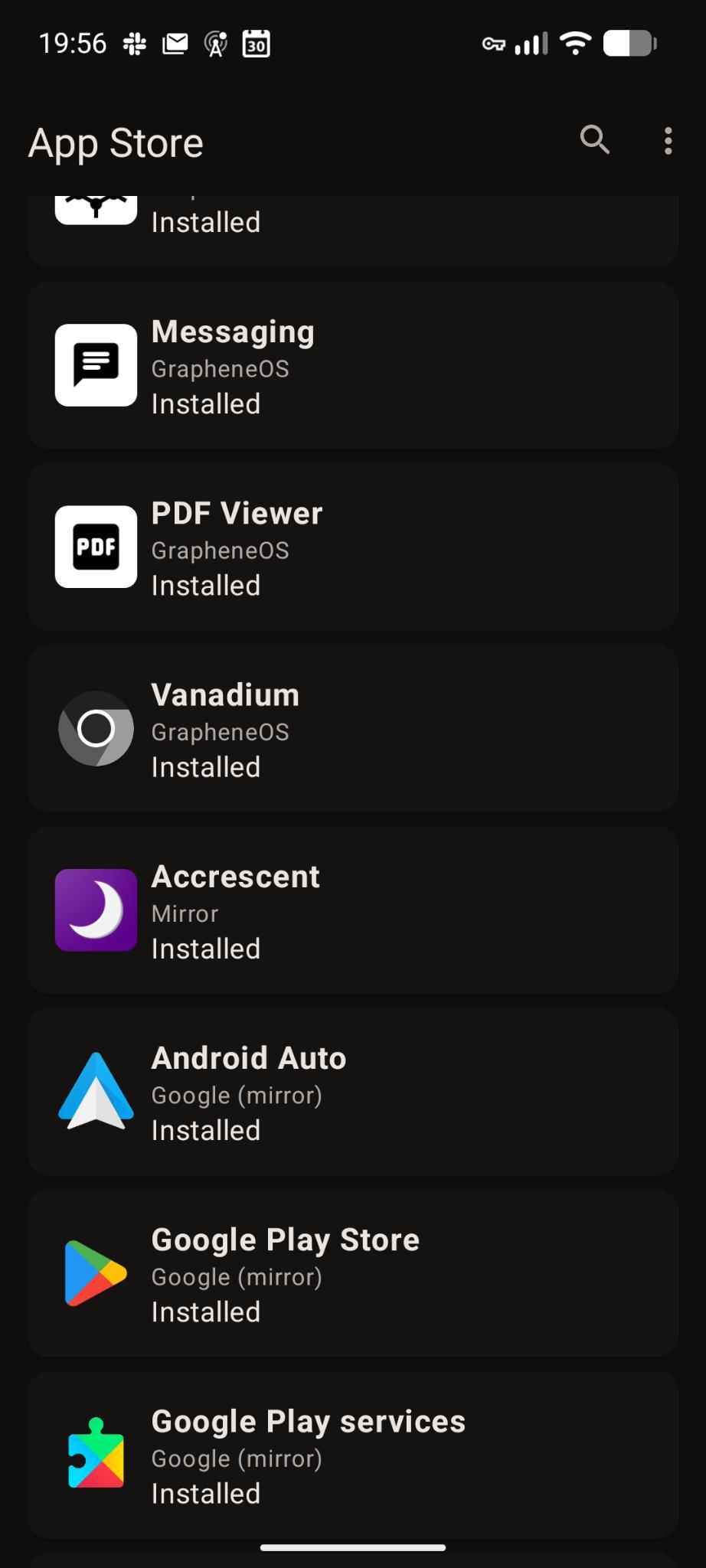
Task: Select the PDF Viewer app icon
Action: pos(95,546)
